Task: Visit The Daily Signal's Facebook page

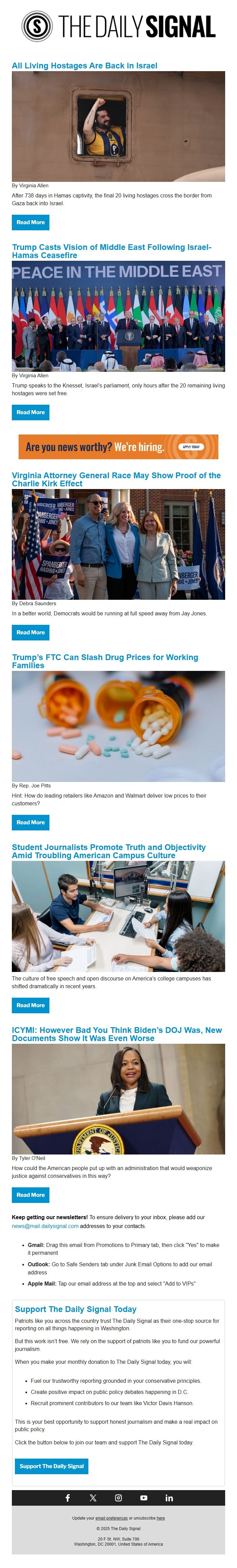Action: [68, 1498]
